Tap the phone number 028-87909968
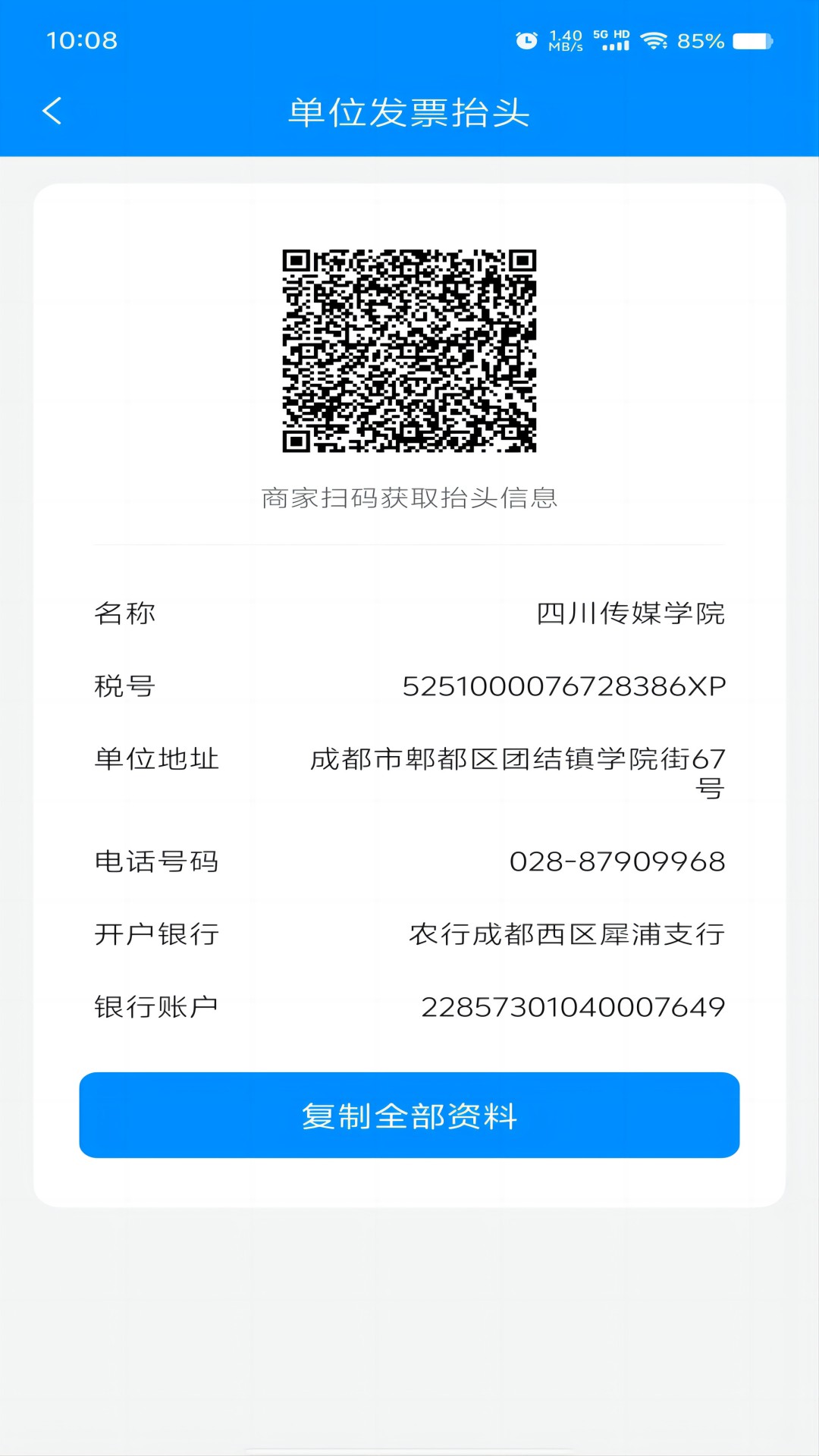This screenshot has width=819, height=1456. coord(617,861)
